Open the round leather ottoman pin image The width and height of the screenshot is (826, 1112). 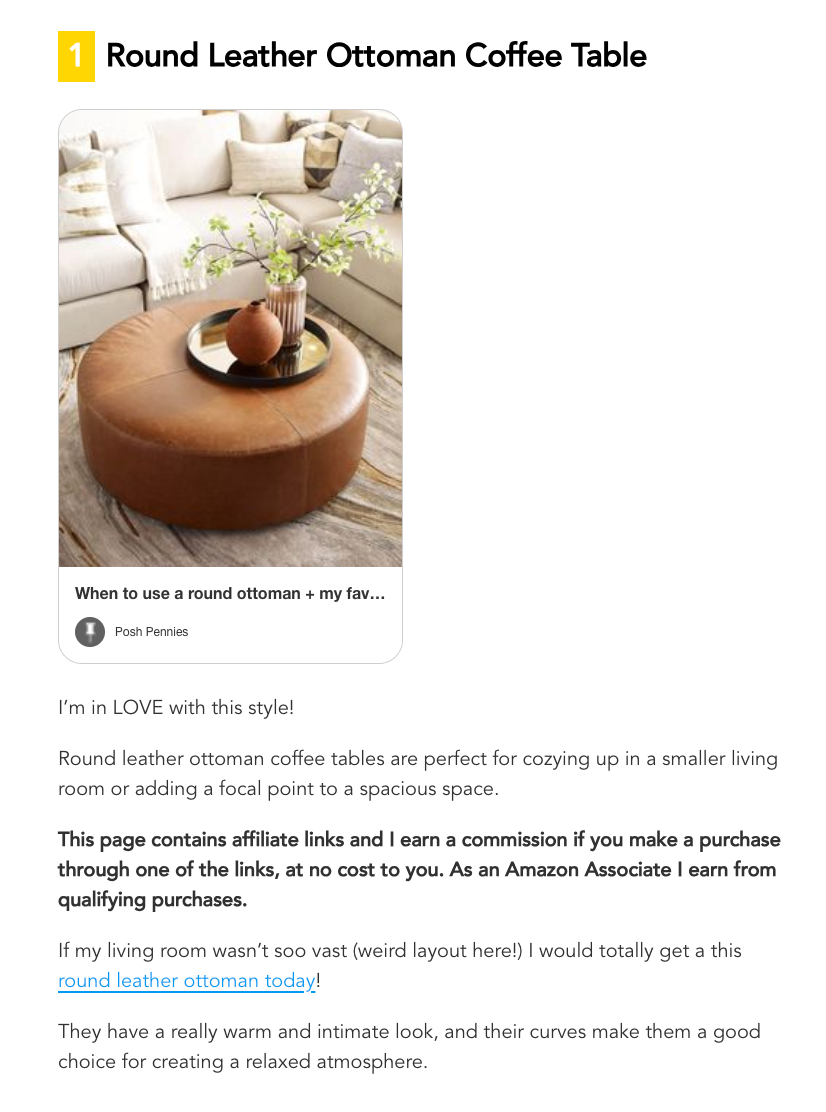tap(230, 338)
